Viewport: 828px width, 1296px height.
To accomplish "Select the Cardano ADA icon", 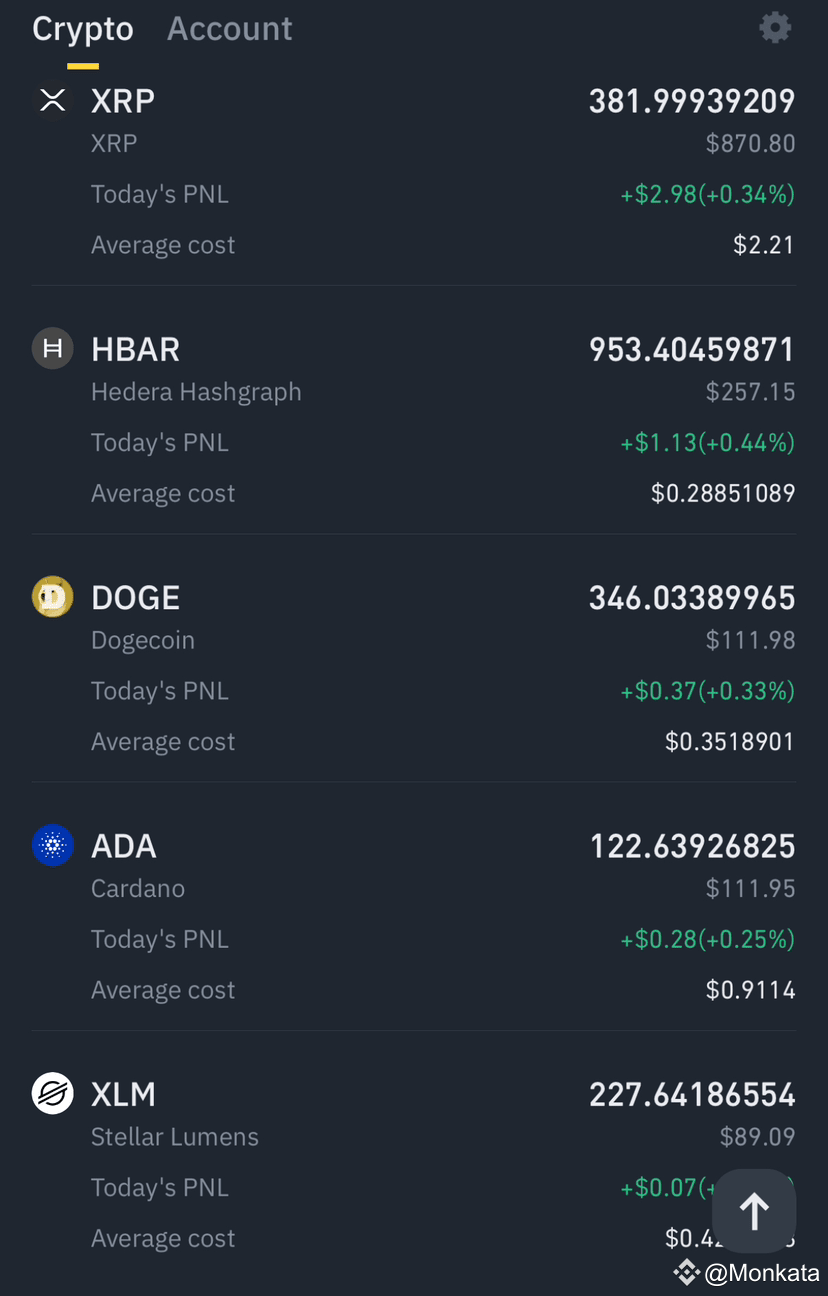I will pos(52,845).
